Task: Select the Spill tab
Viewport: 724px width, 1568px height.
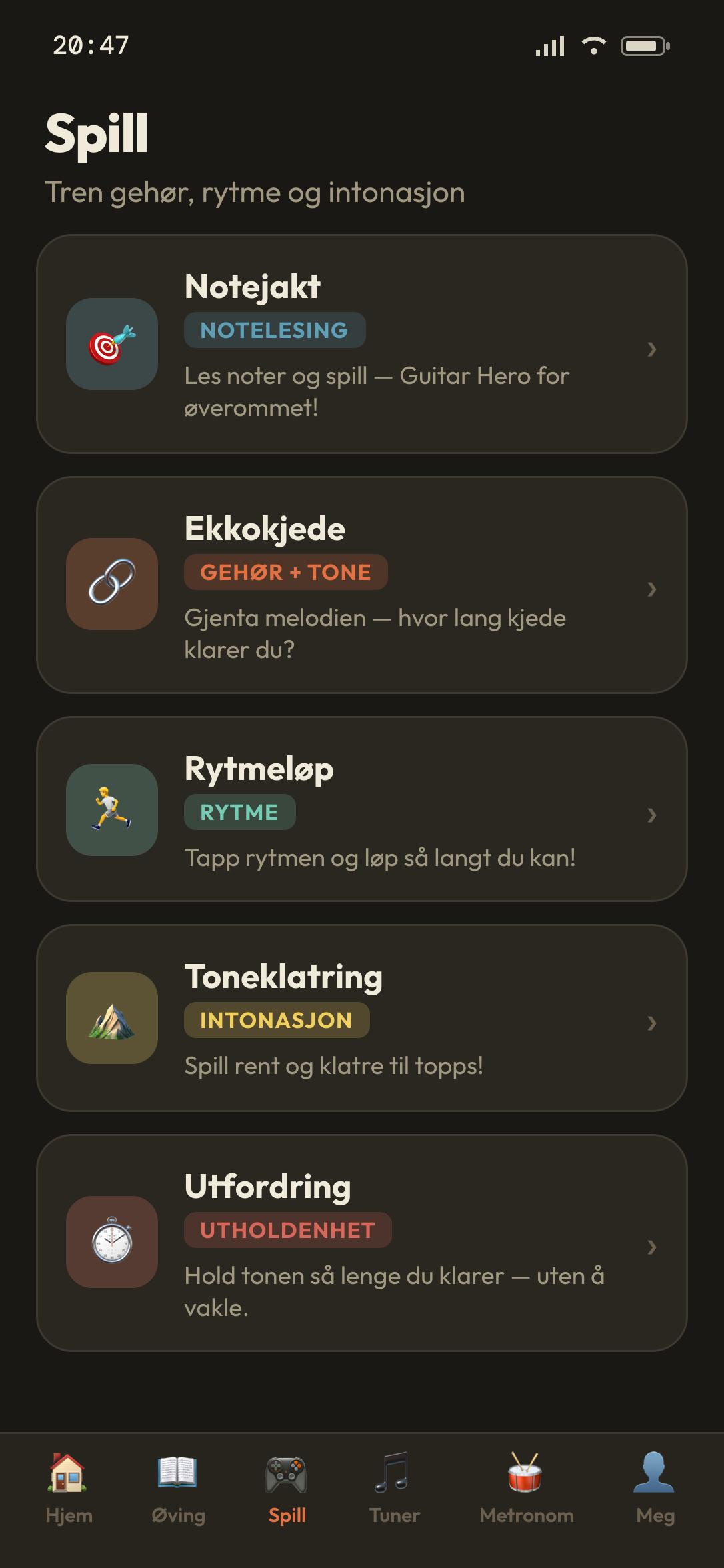Action: click(x=287, y=1488)
